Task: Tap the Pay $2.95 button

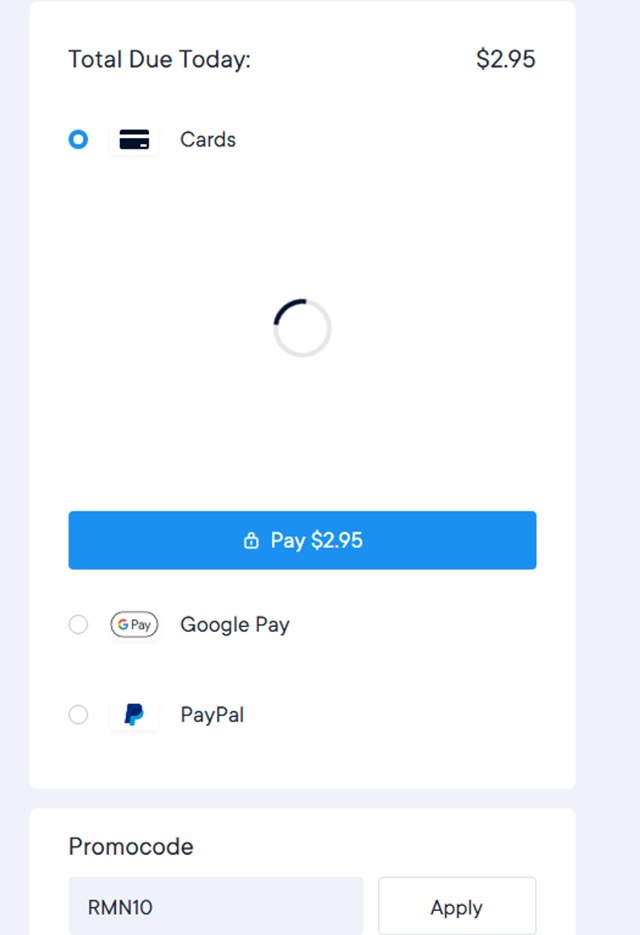Action: click(x=302, y=540)
